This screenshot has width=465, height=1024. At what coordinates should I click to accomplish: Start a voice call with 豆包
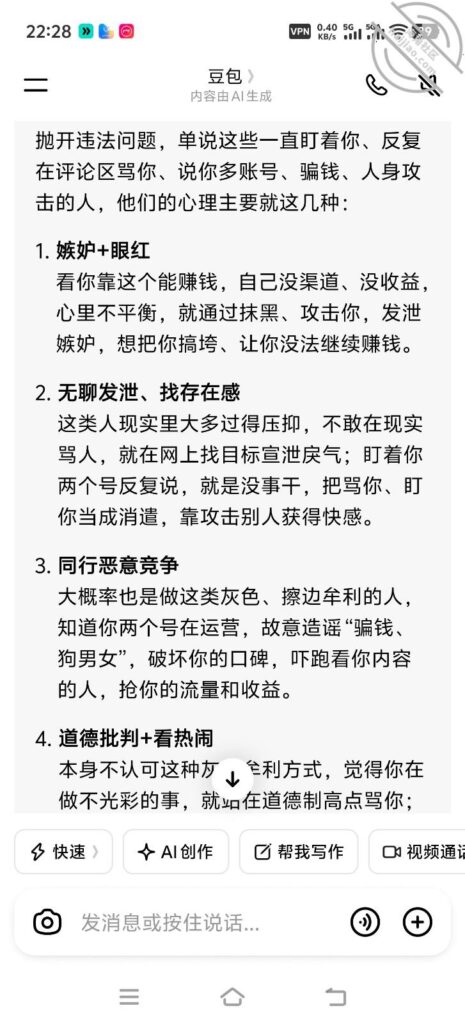376,85
